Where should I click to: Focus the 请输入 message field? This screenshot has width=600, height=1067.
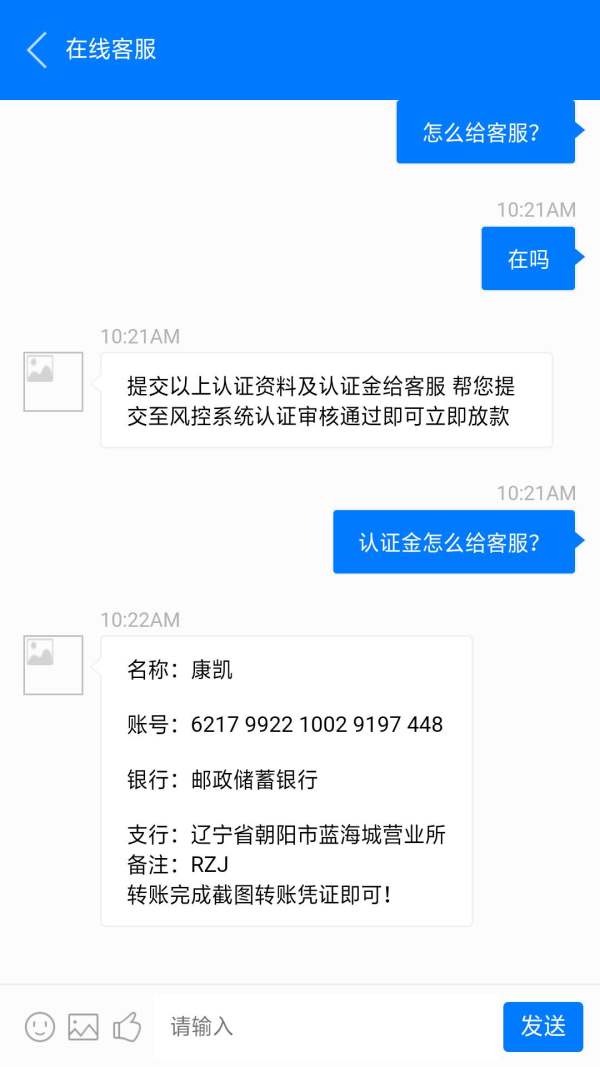[x=329, y=1026]
